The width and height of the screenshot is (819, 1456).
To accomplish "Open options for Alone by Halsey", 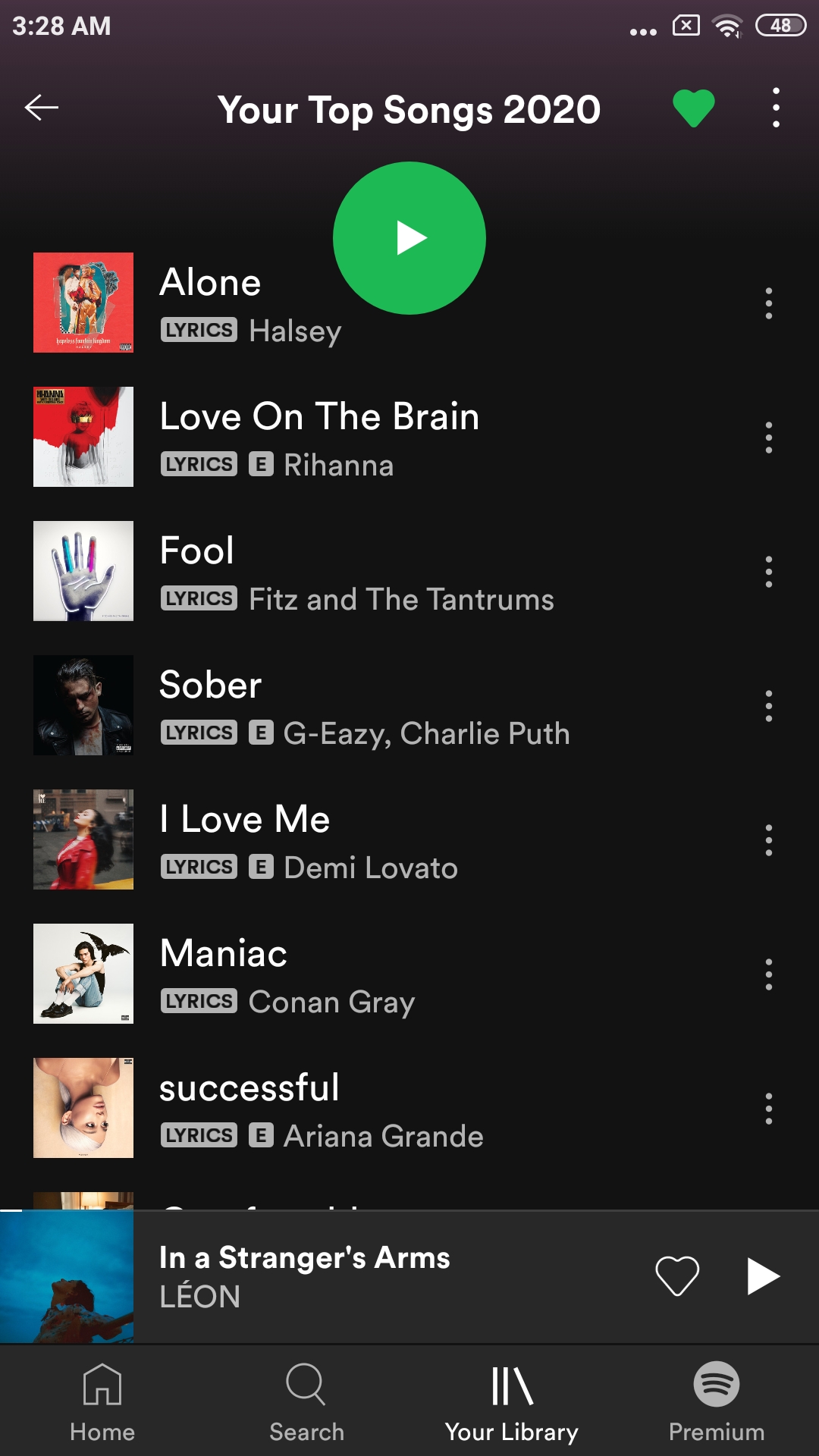I will tap(769, 303).
